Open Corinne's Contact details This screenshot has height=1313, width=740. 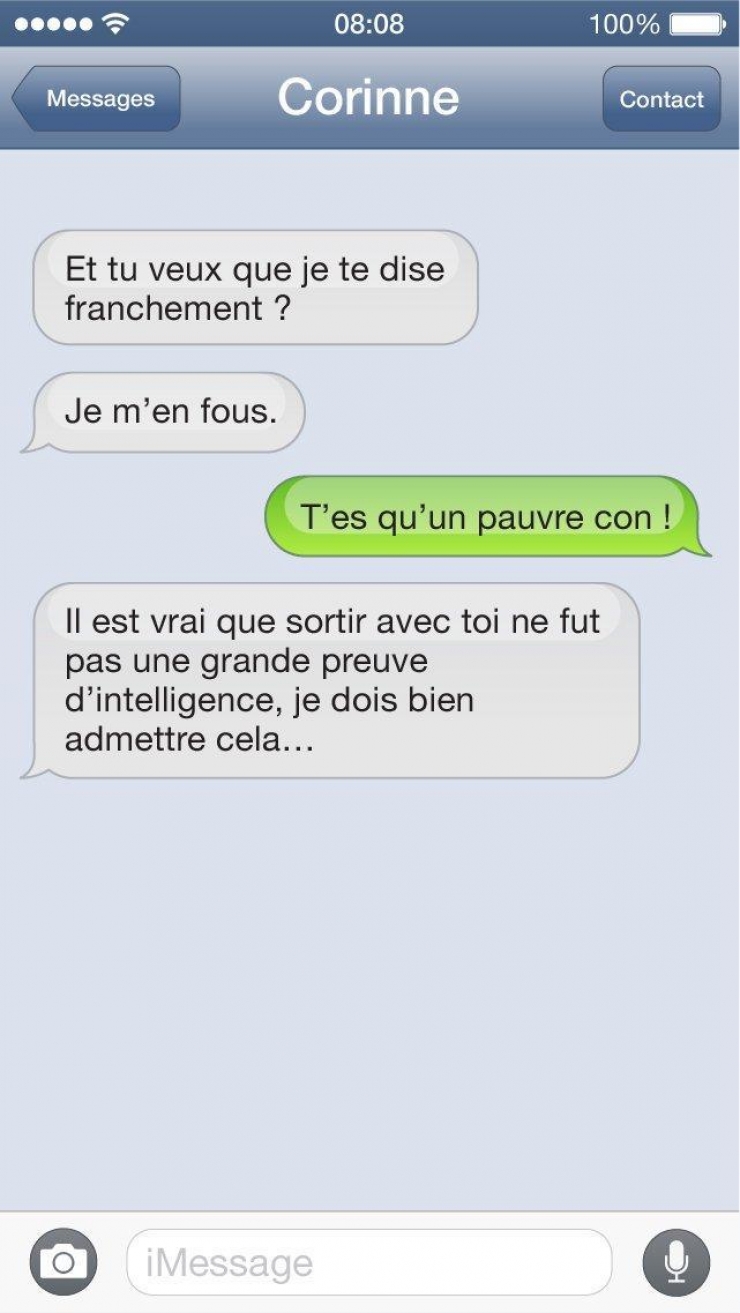coord(661,99)
